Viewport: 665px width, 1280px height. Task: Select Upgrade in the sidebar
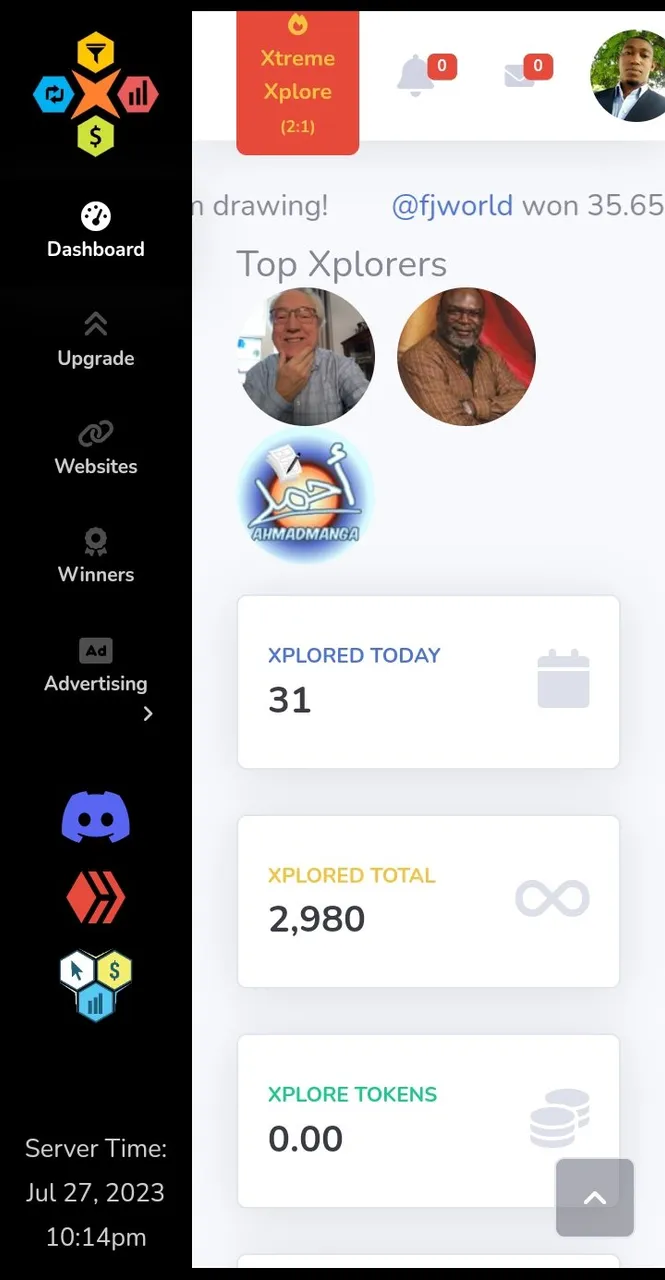96,340
